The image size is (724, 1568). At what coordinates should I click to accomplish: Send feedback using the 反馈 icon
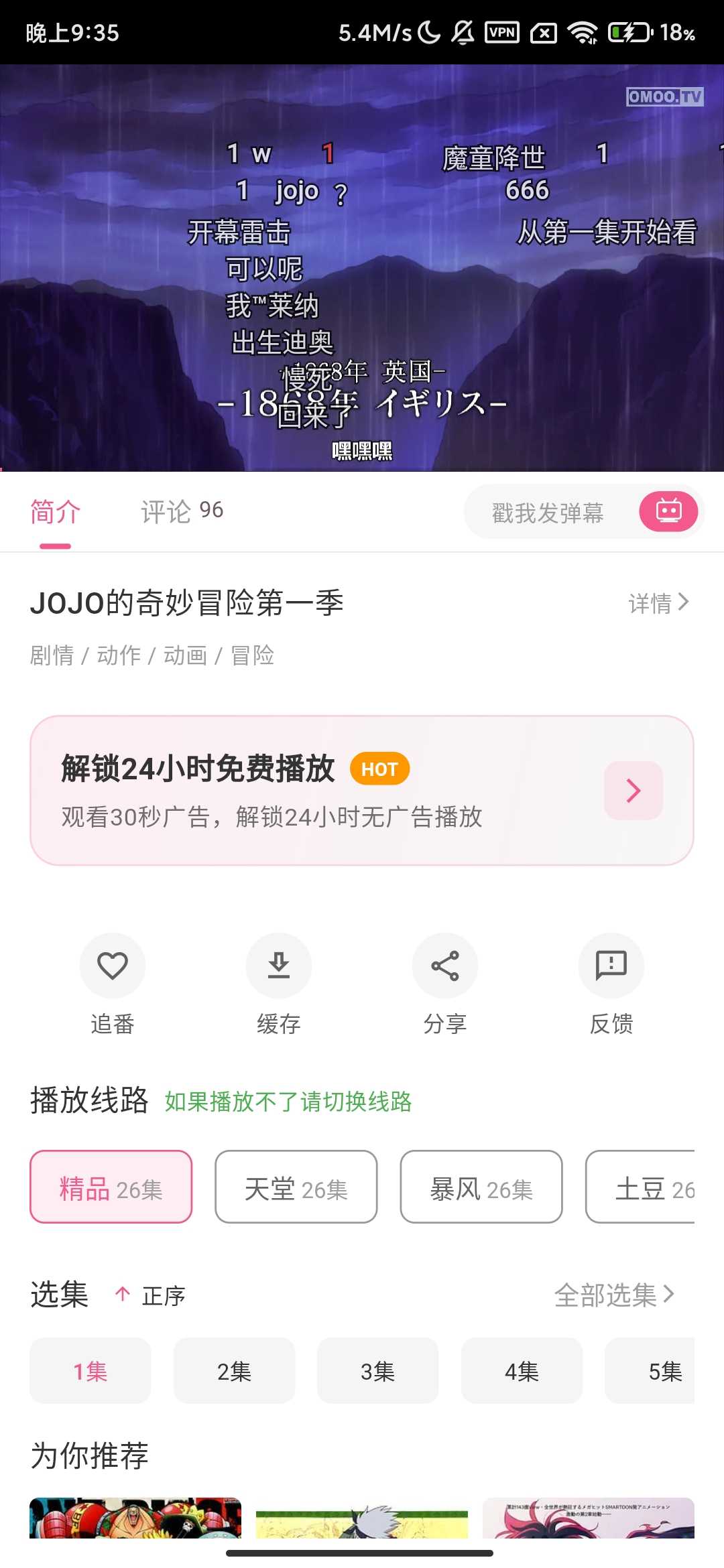[611, 966]
